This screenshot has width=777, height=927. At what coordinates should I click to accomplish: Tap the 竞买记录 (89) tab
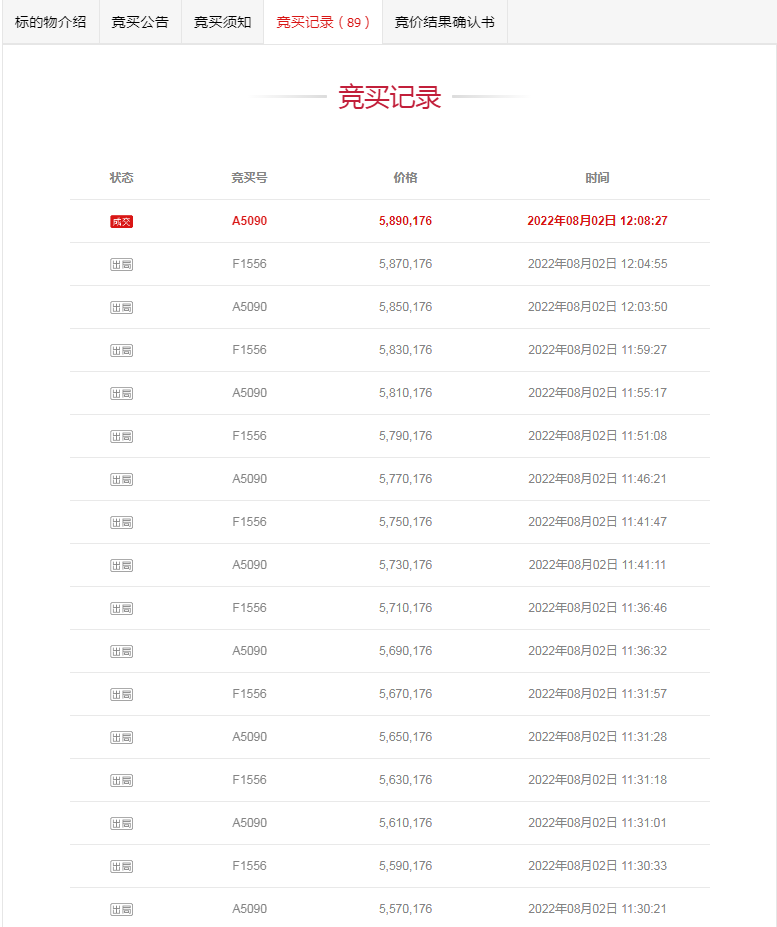323,22
